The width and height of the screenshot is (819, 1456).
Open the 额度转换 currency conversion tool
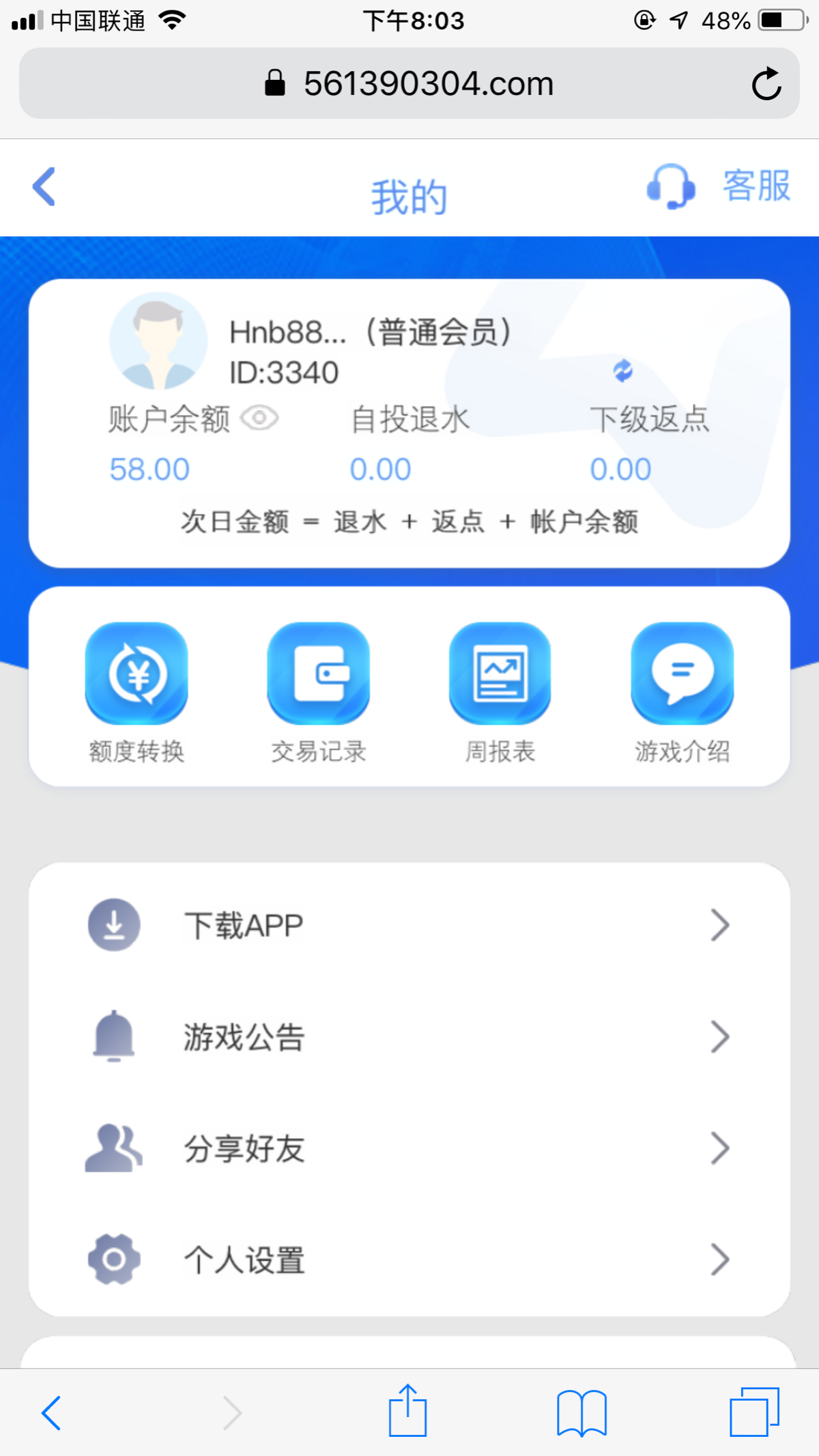[x=136, y=673]
